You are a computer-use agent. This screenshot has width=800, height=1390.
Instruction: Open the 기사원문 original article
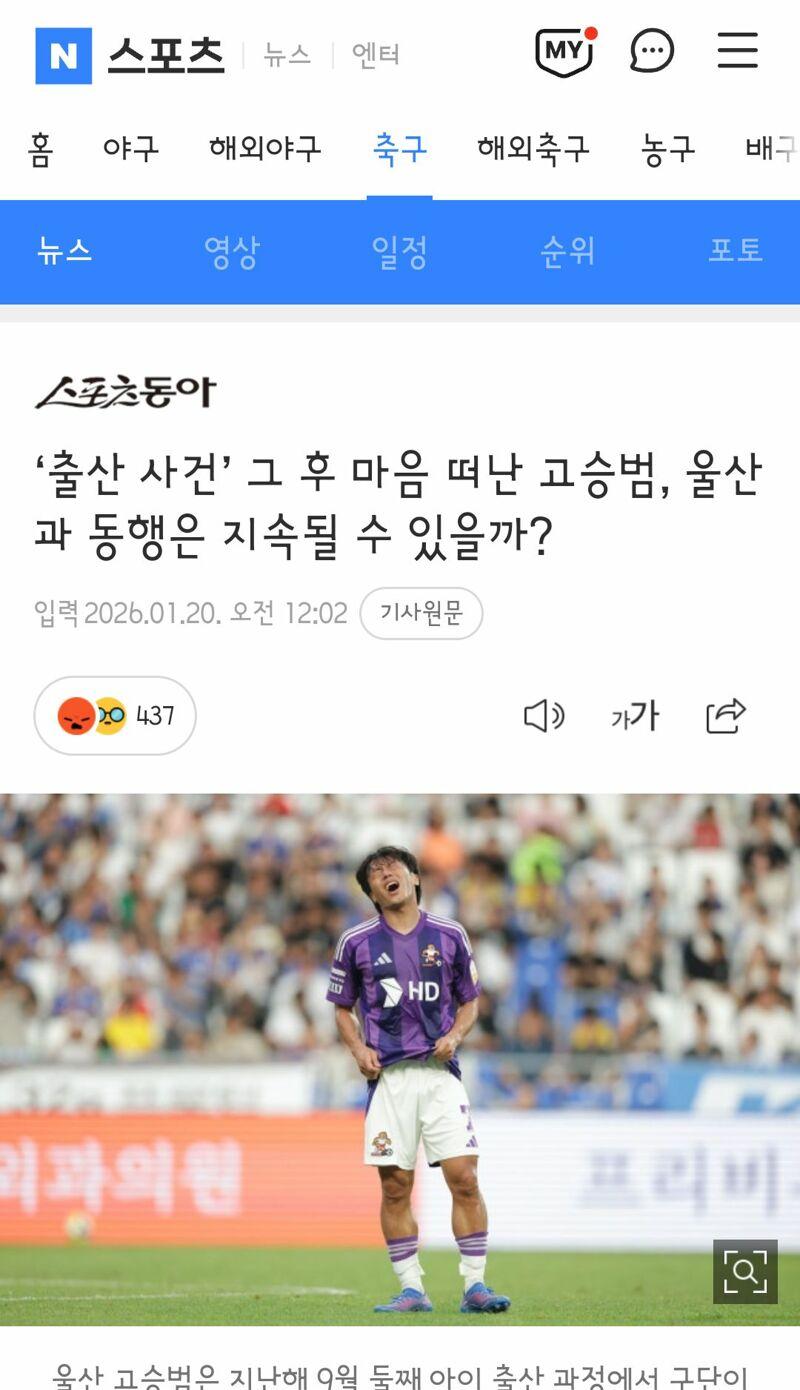421,613
